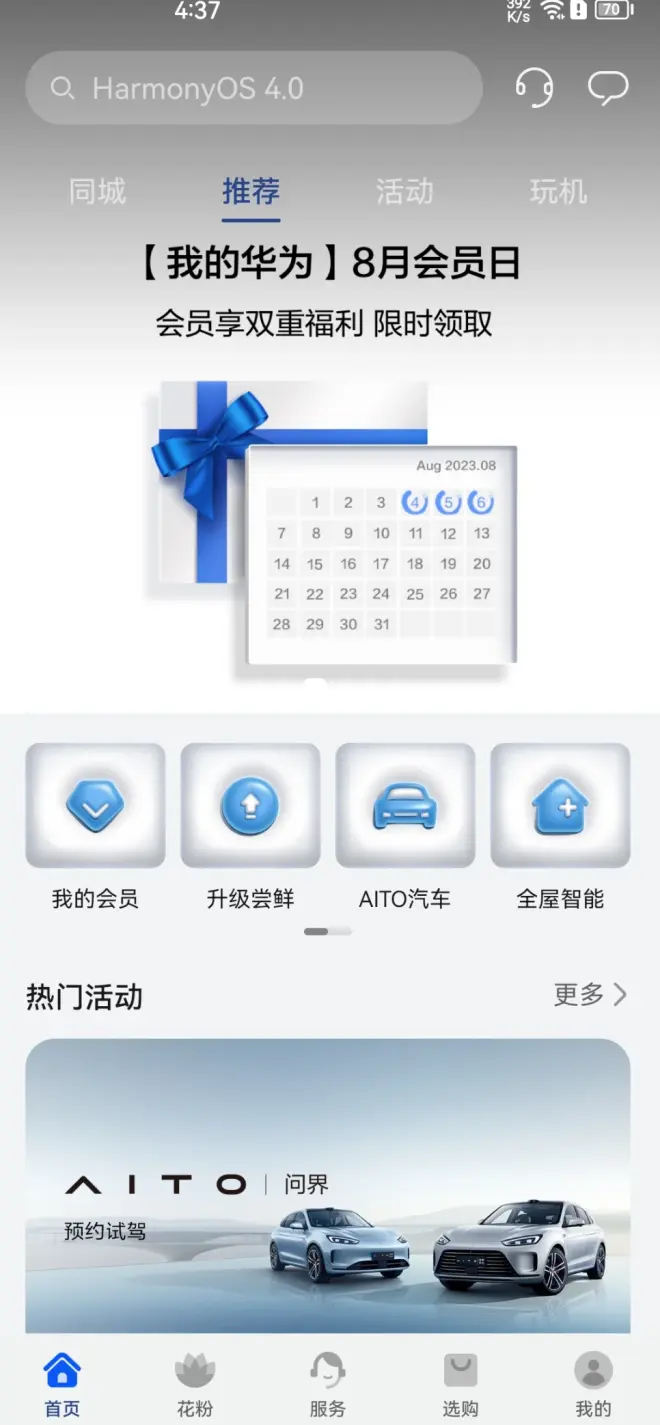660x1425 pixels.
Task: Switch to the 同城 tab
Action: pyautogui.click(x=97, y=191)
